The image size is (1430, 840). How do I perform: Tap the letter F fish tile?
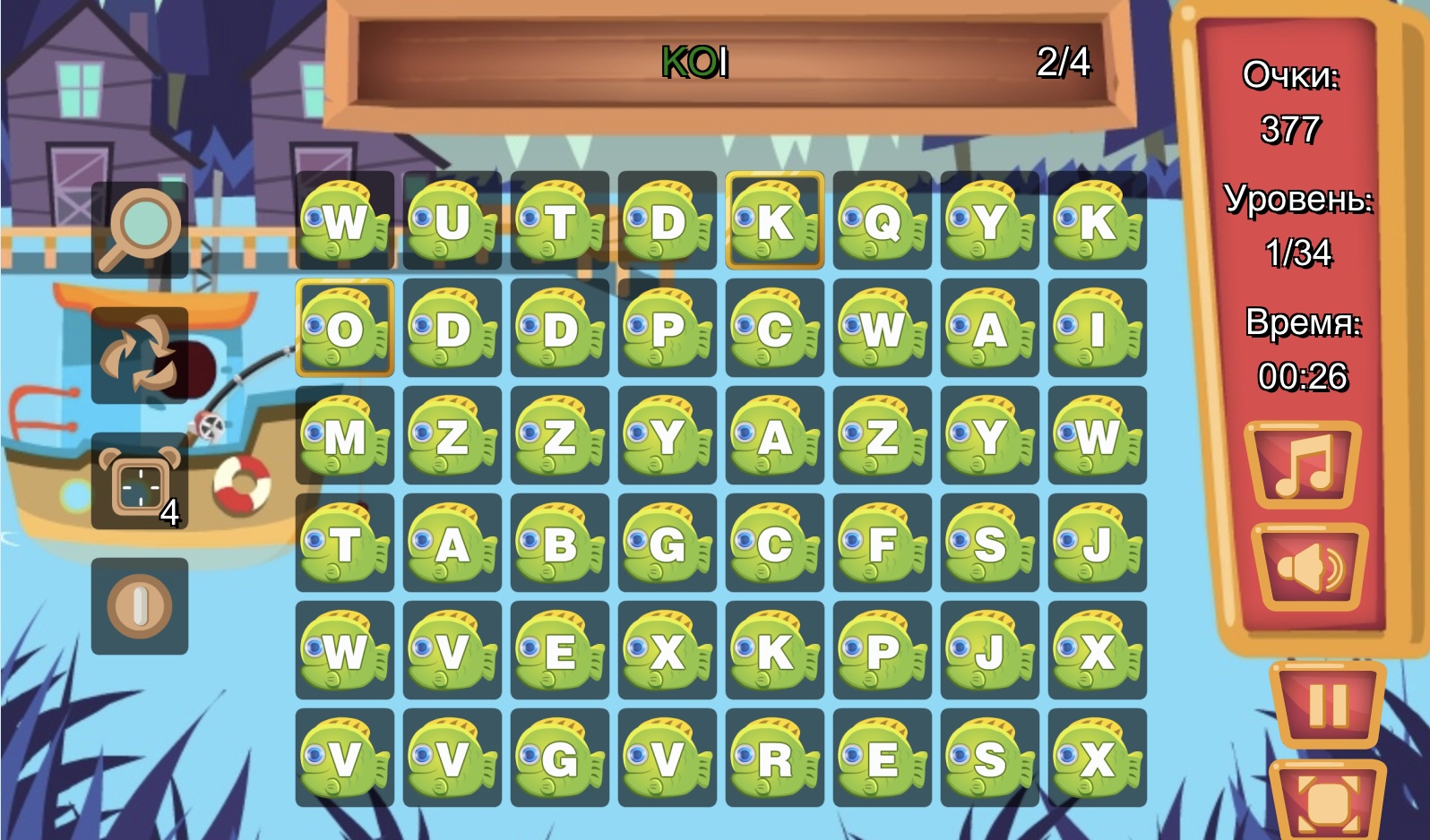pyautogui.click(x=882, y=544)
